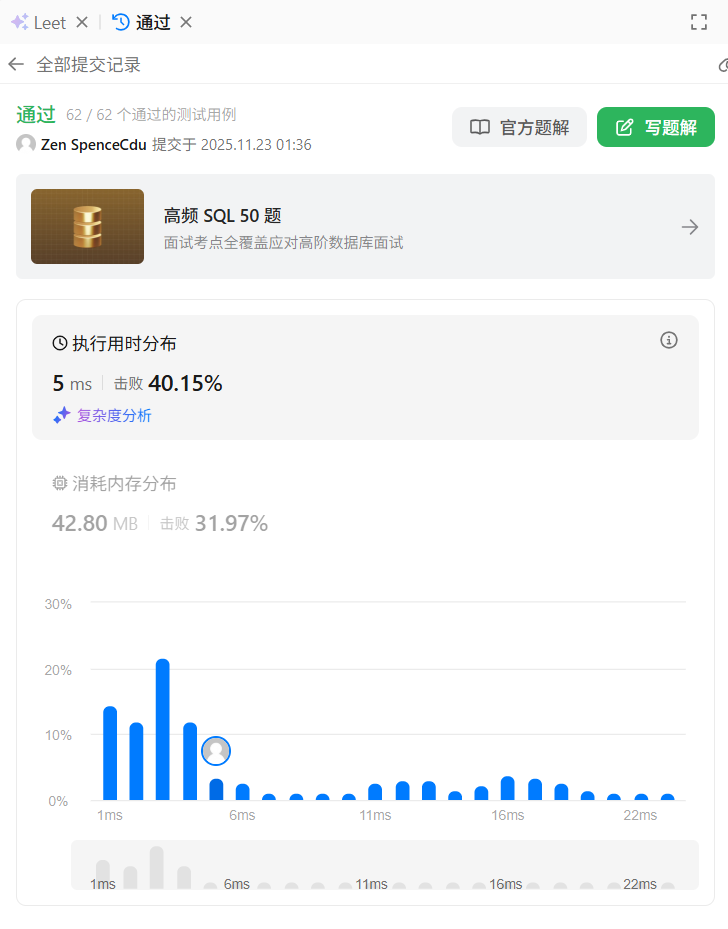Click the green 写题解 button

(x=655, y=127)
